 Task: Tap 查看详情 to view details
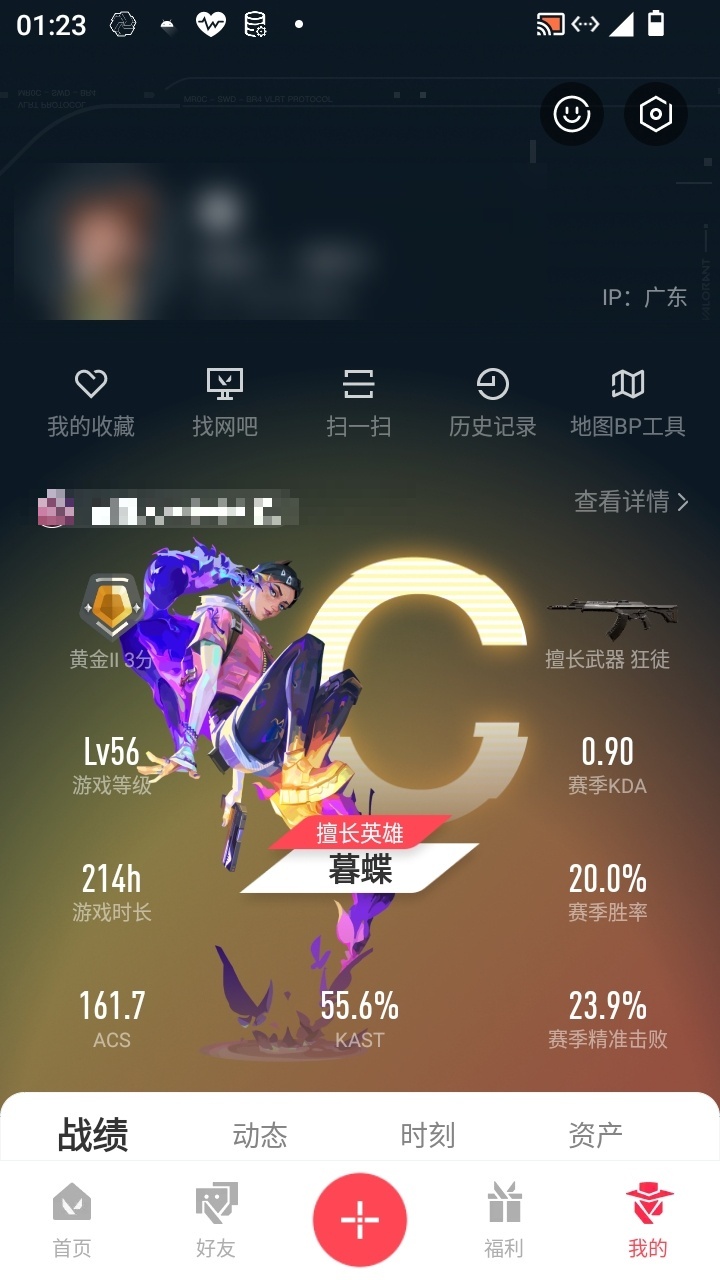click(632, 501)
